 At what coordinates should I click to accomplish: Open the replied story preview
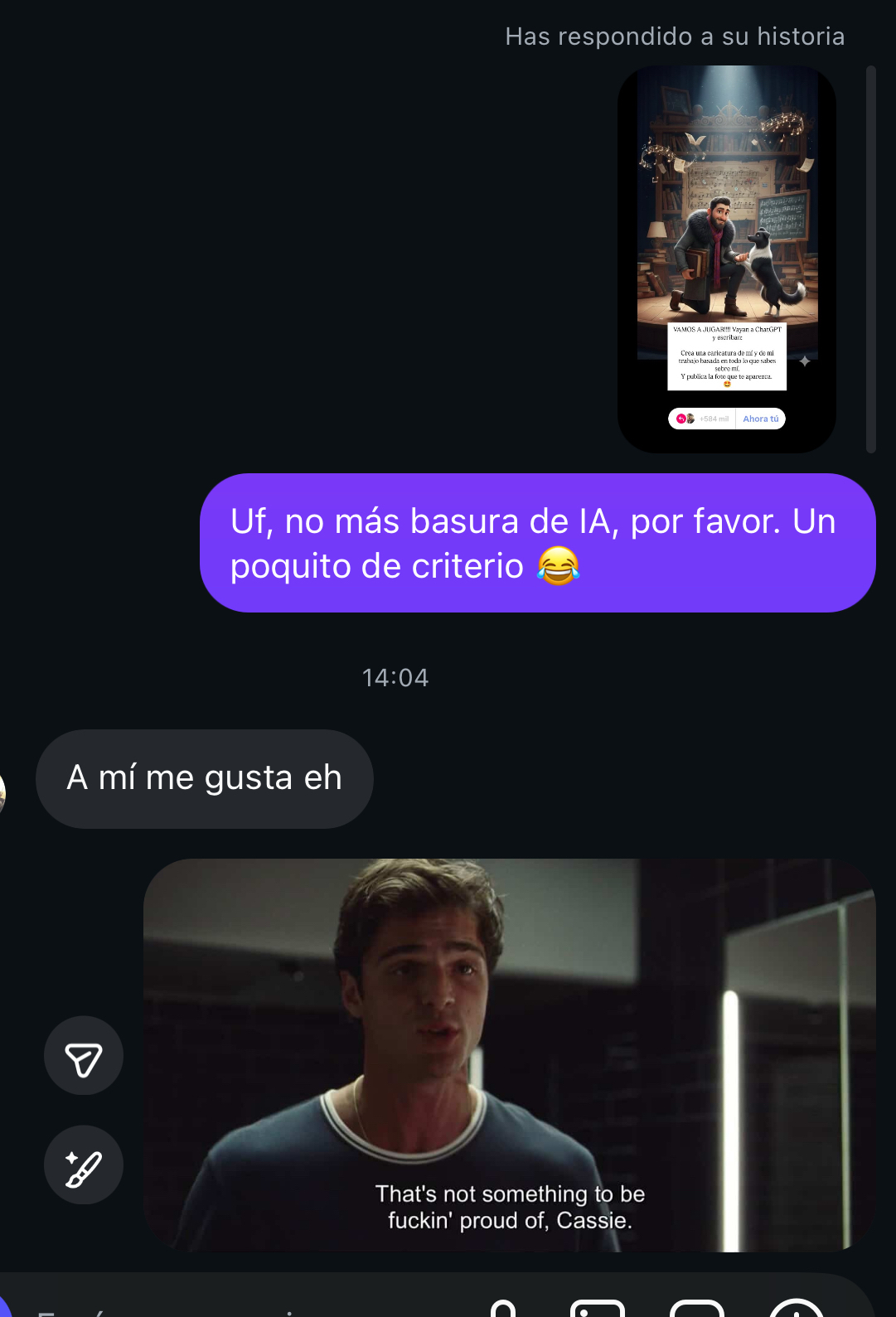727,259
